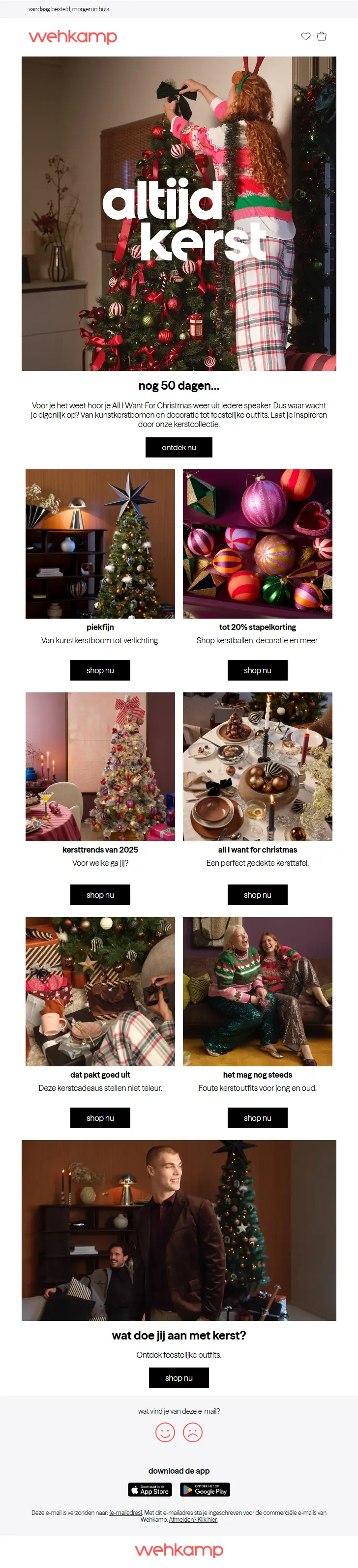
Task: Shop now under 'het mag nog steeds'
Action: (257, 1118)
